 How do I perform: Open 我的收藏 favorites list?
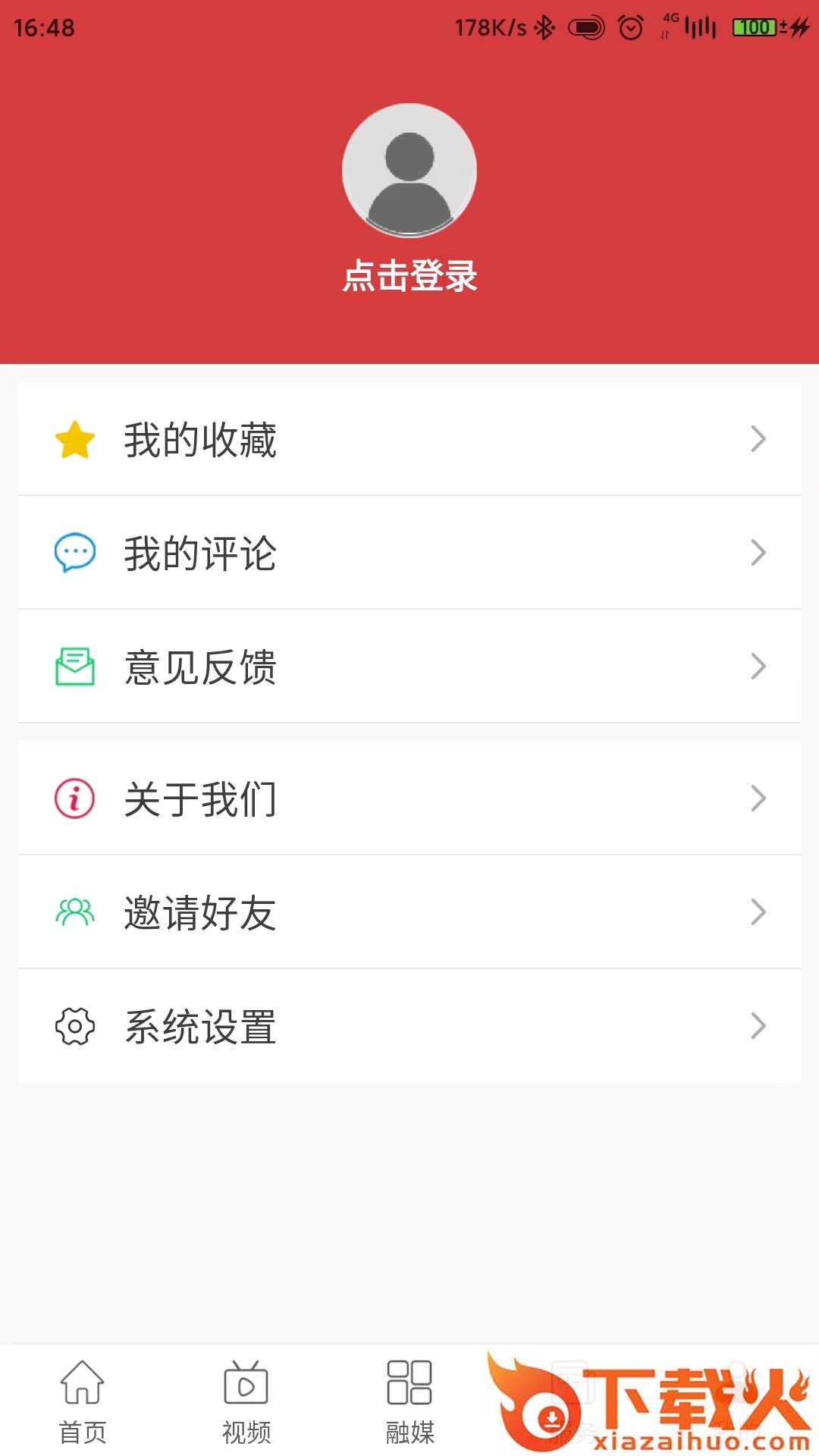pyautogui.click(x=409, y=439)
